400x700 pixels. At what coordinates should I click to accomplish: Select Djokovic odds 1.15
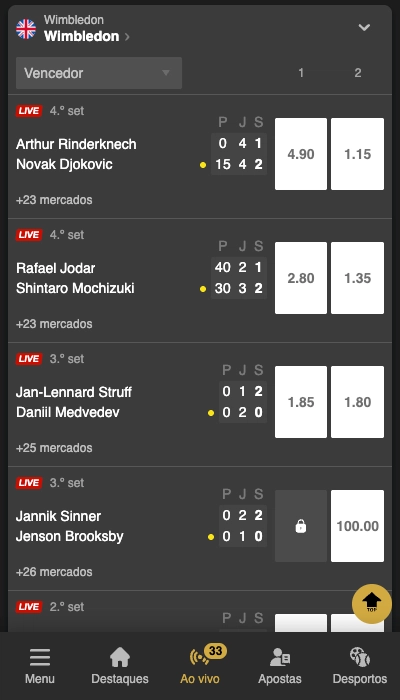358,154
